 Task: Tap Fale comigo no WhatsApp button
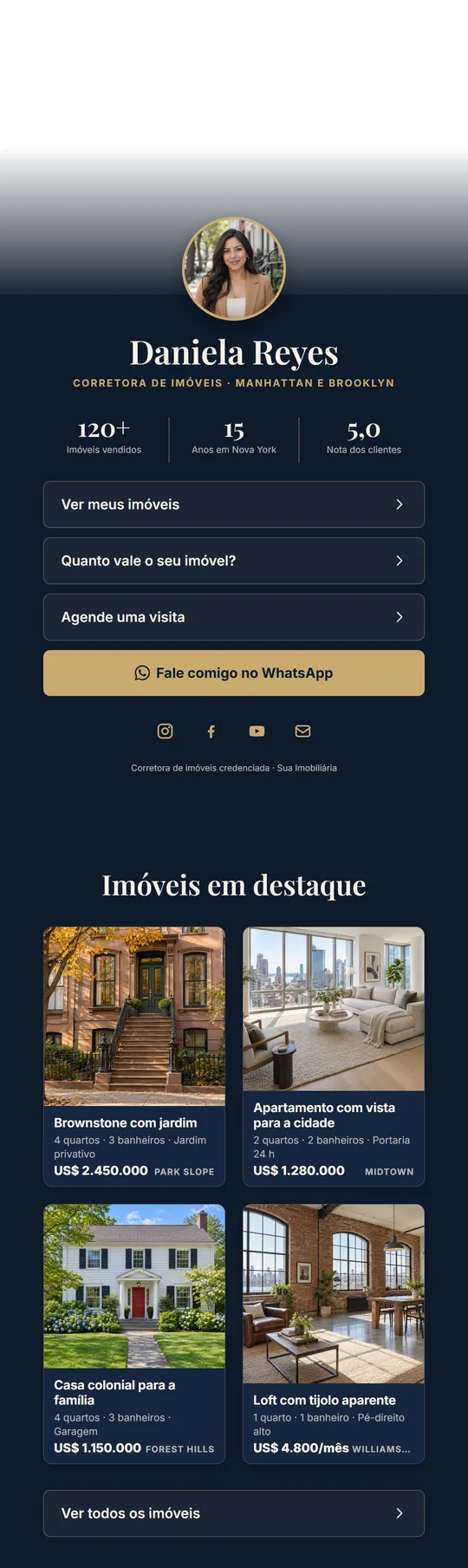(234, 673)
